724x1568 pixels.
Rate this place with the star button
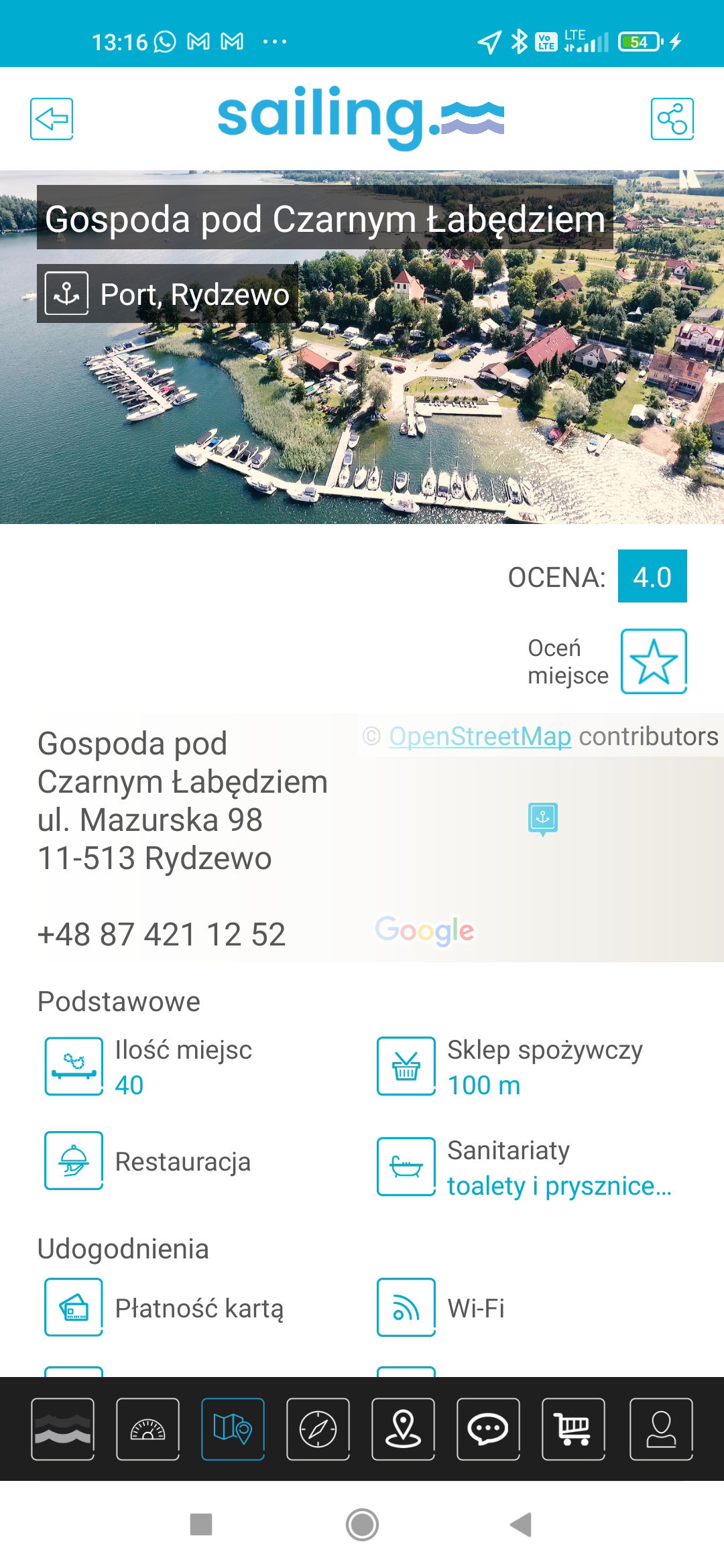point(654,661)
